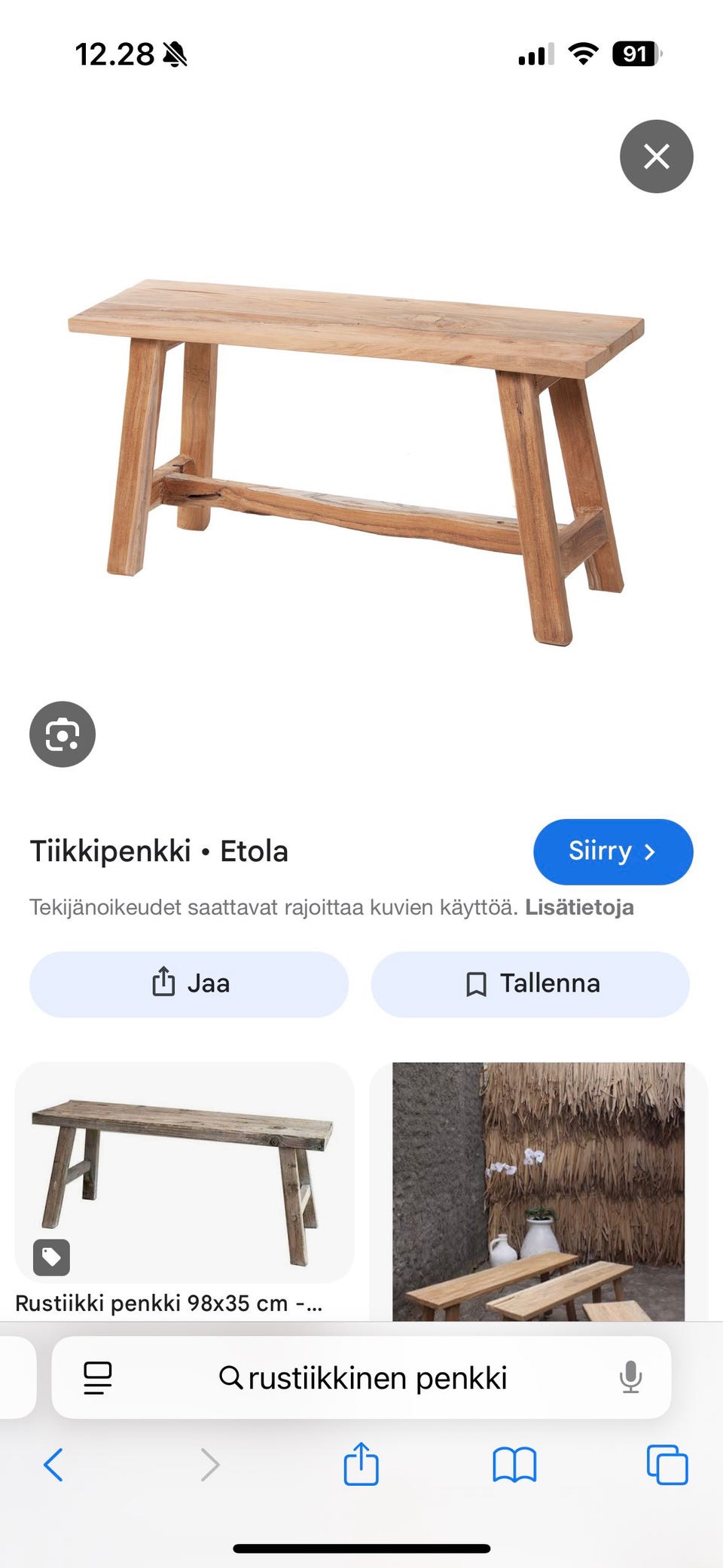723x1568 pixels.
Task: Tap the Wi-Fi indicator in status bar
Action: [x=581, y=53]
